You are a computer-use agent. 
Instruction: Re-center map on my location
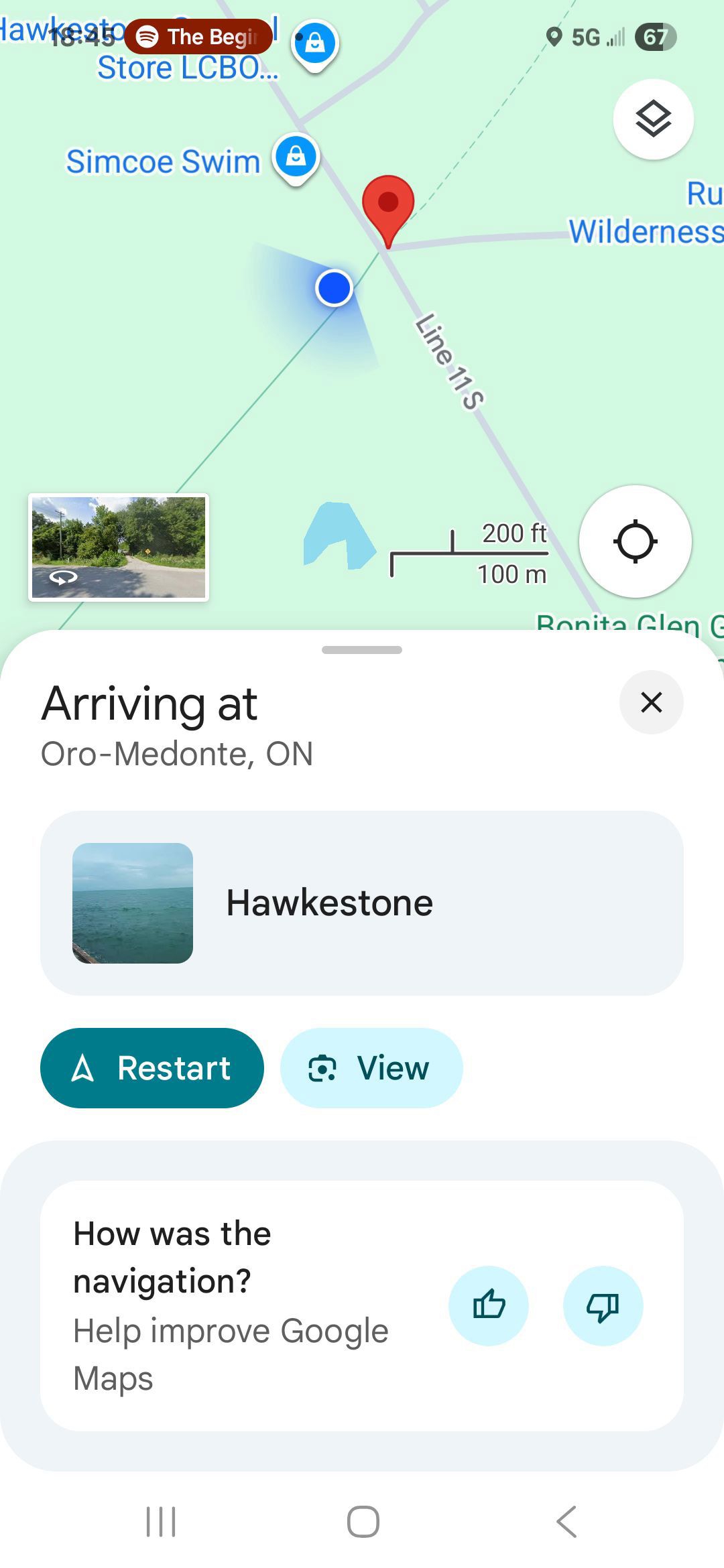click(x=635, y=541)
